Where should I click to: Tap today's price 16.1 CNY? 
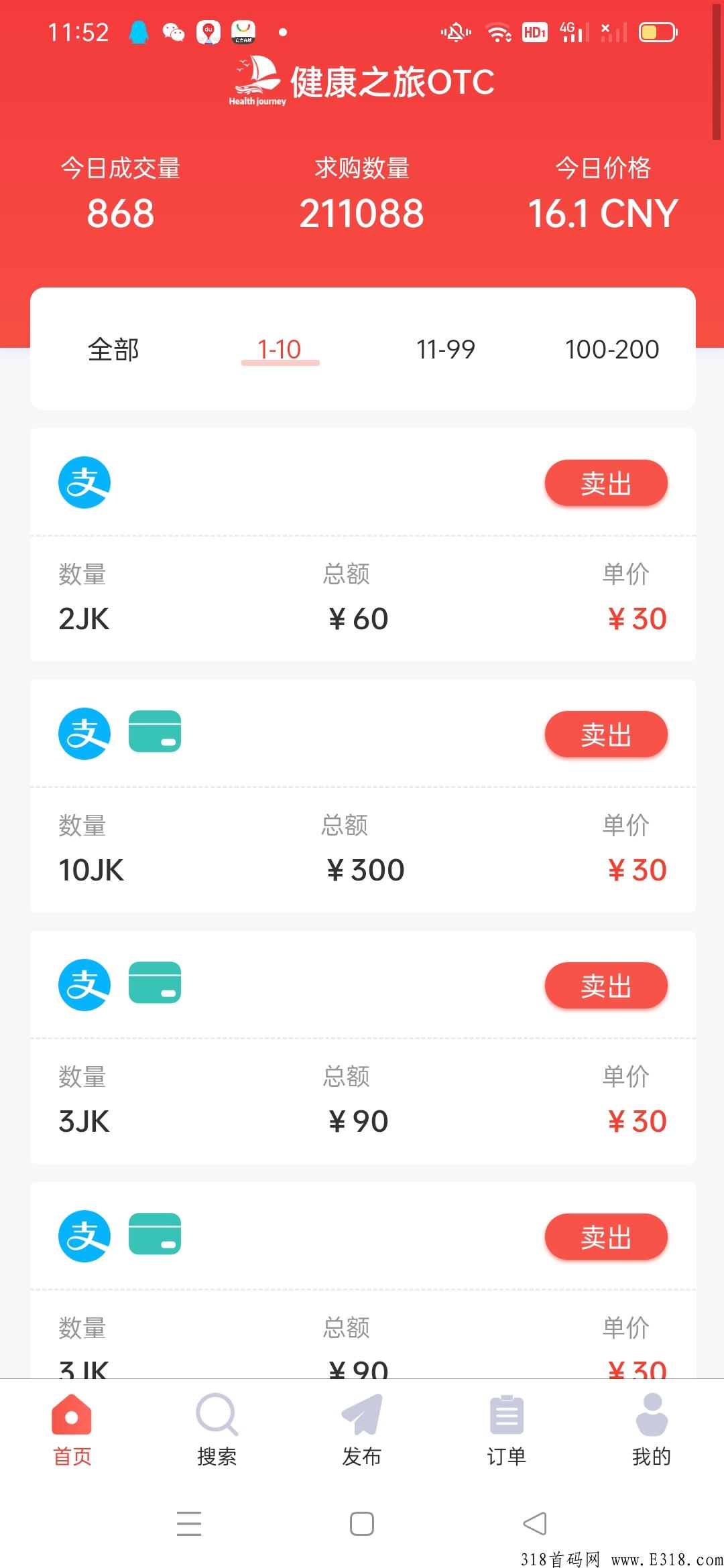[x=601, y=213]
